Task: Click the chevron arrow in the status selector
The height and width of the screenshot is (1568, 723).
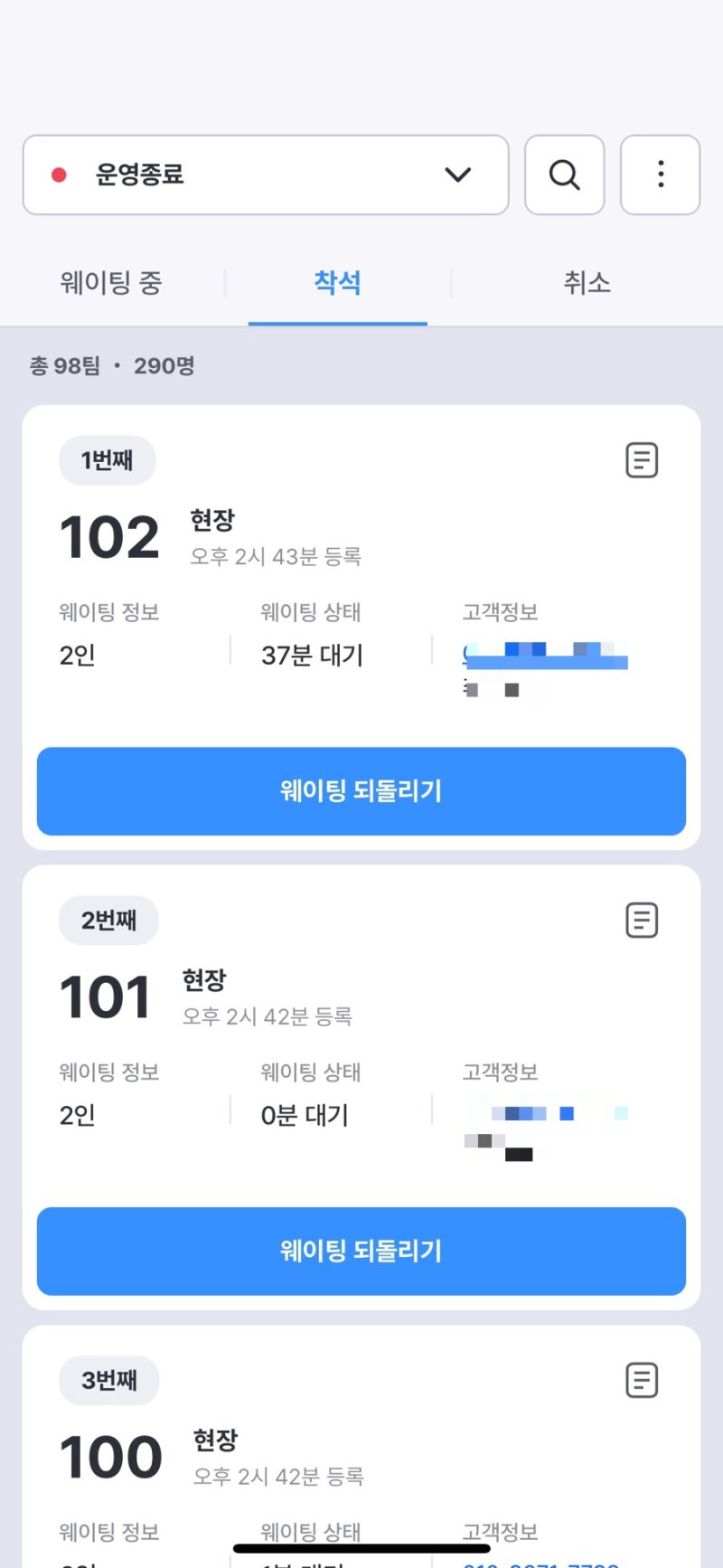Action: coord(458,175)
